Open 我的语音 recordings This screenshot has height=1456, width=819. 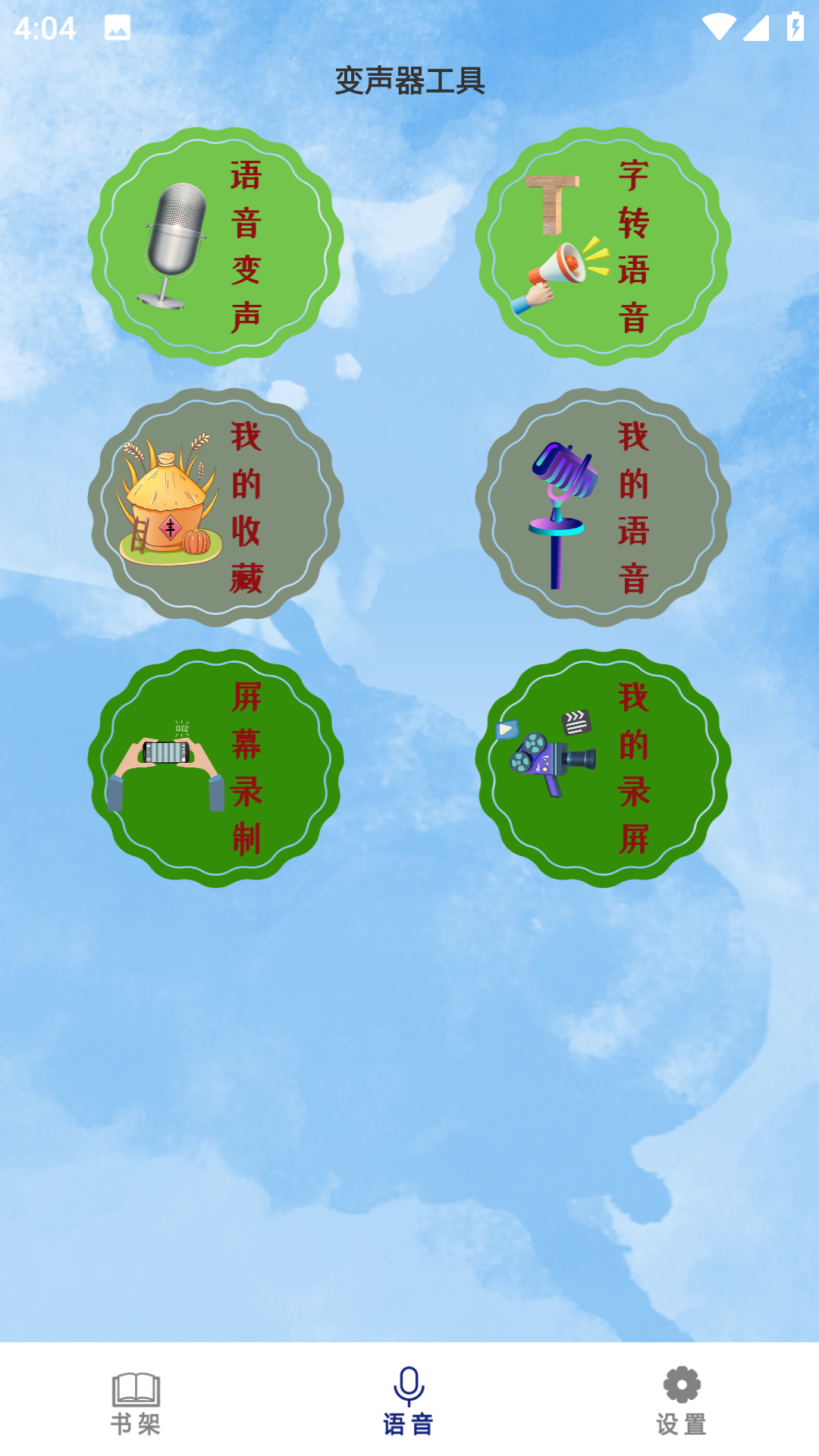point(603,507)
